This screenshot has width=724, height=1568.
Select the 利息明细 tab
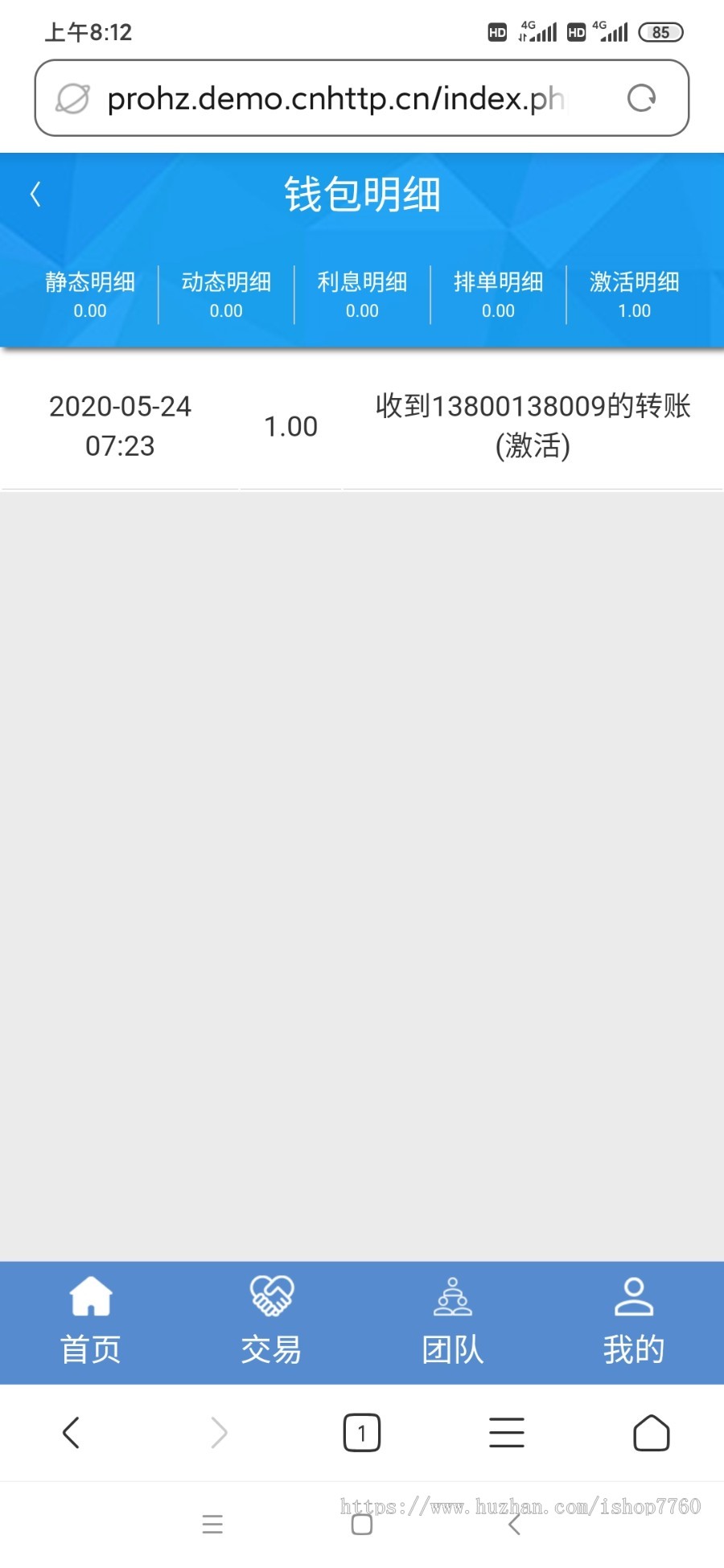(x=362, y=294)
